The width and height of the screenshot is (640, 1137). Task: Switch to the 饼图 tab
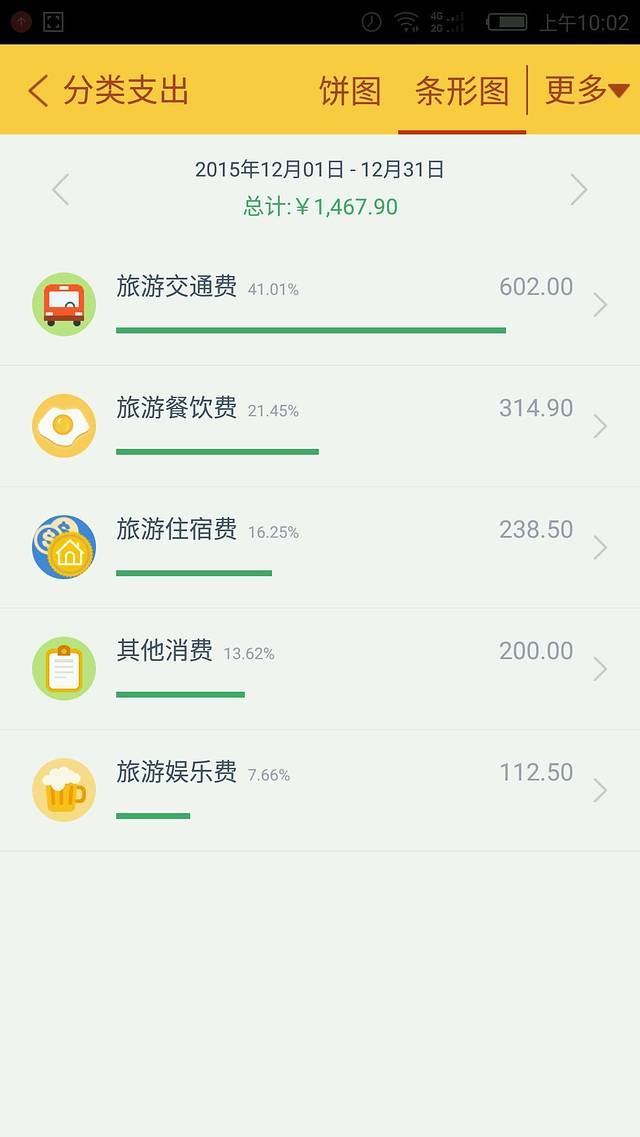(x=350, y=91)
